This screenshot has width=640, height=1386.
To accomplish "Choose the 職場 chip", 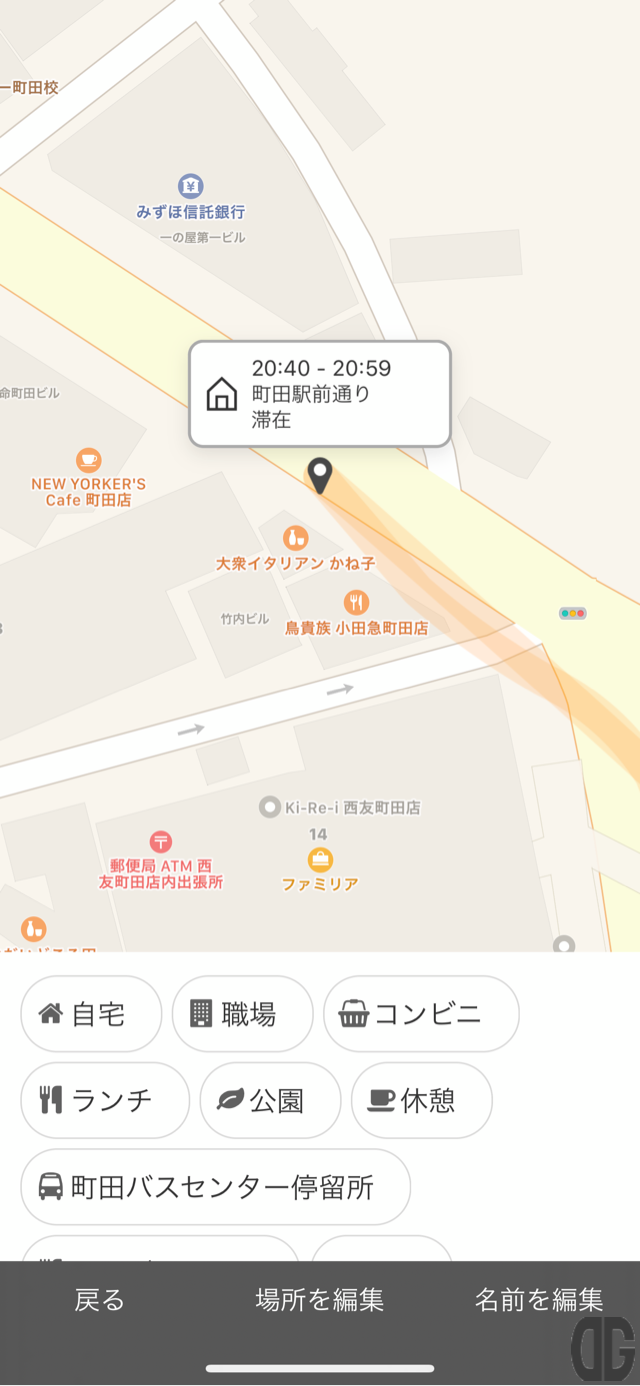I will point(242,1014).
